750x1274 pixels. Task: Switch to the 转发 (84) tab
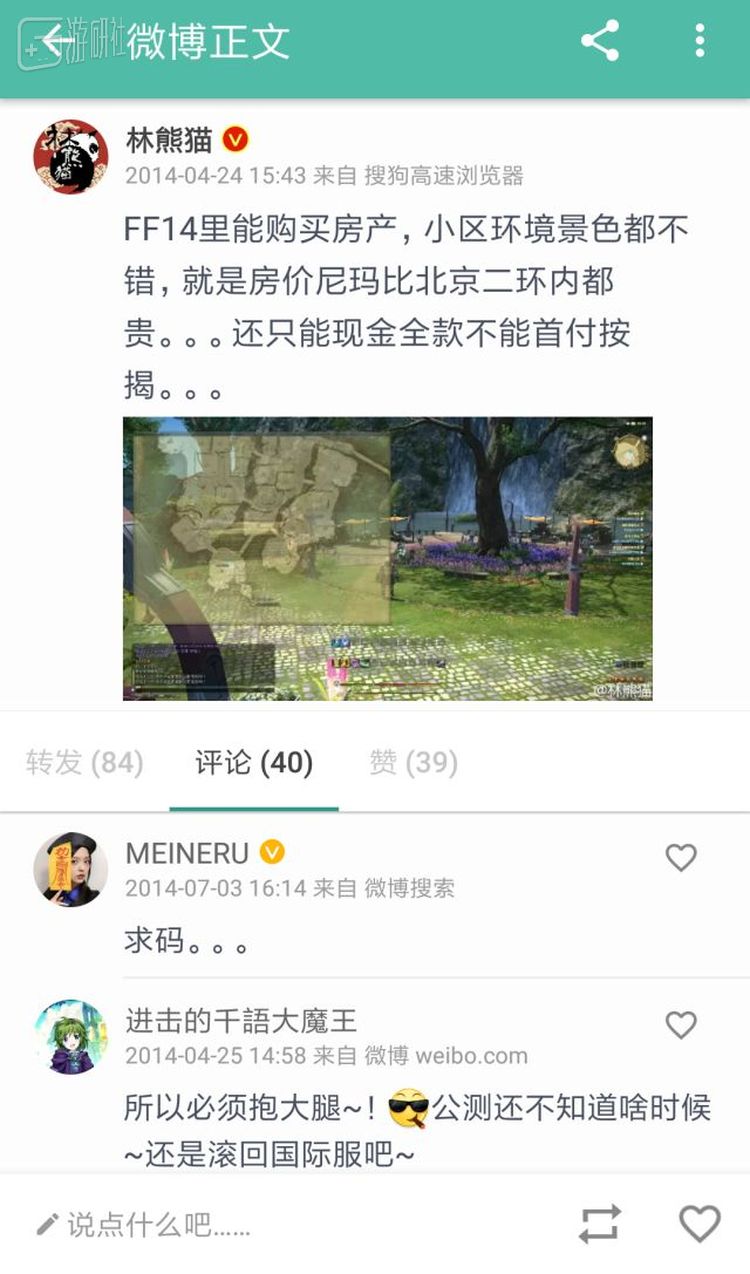click(85, 763)
